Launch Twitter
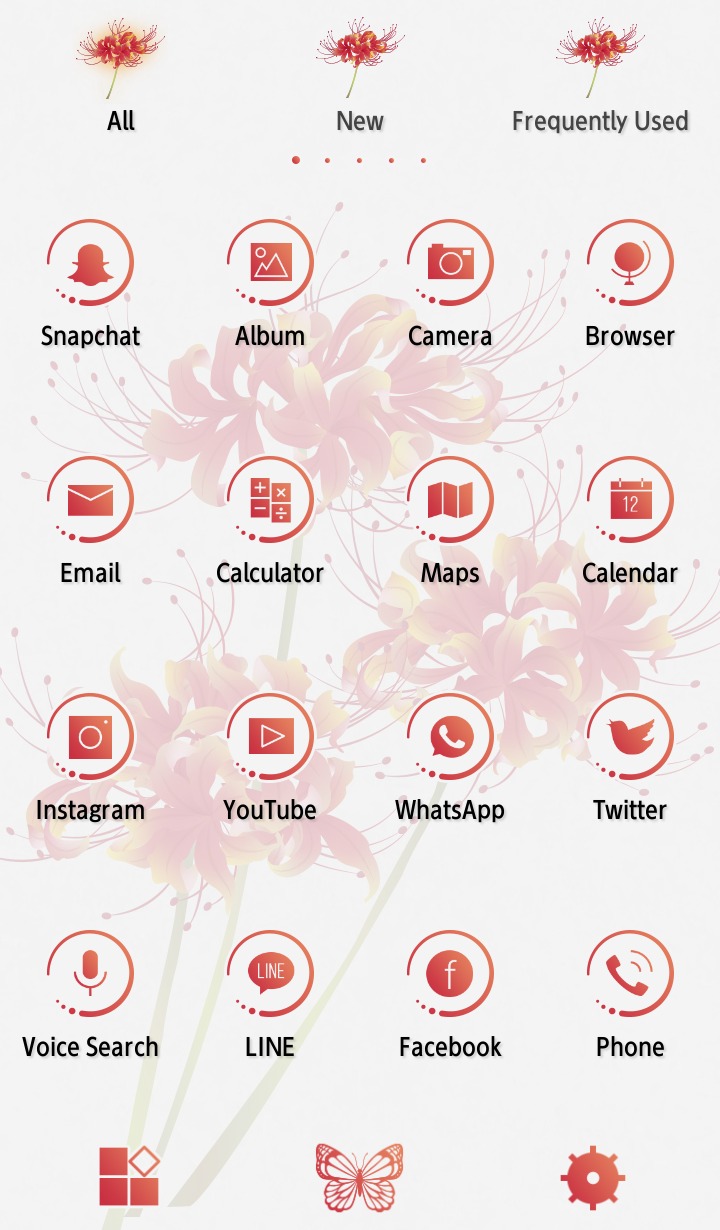The image size is (720, 1230). pyautogui.click(x=630, y=738)
